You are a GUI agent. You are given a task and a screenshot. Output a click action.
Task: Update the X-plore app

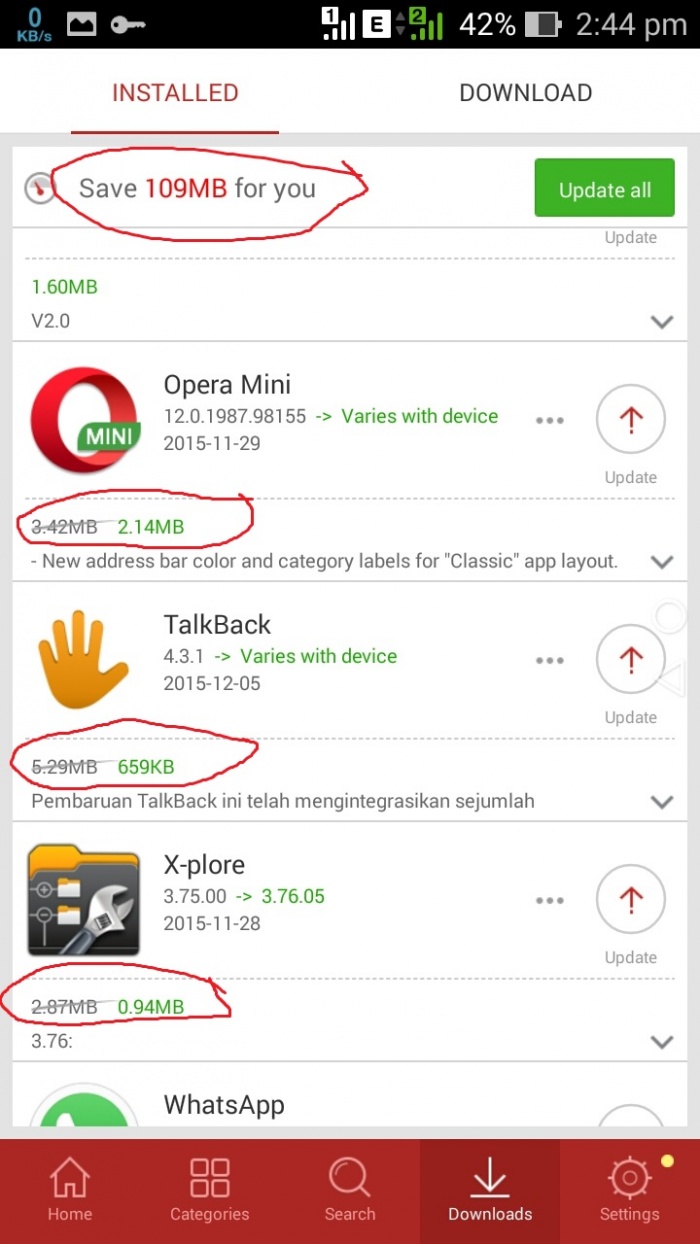[x=630, y=900]
